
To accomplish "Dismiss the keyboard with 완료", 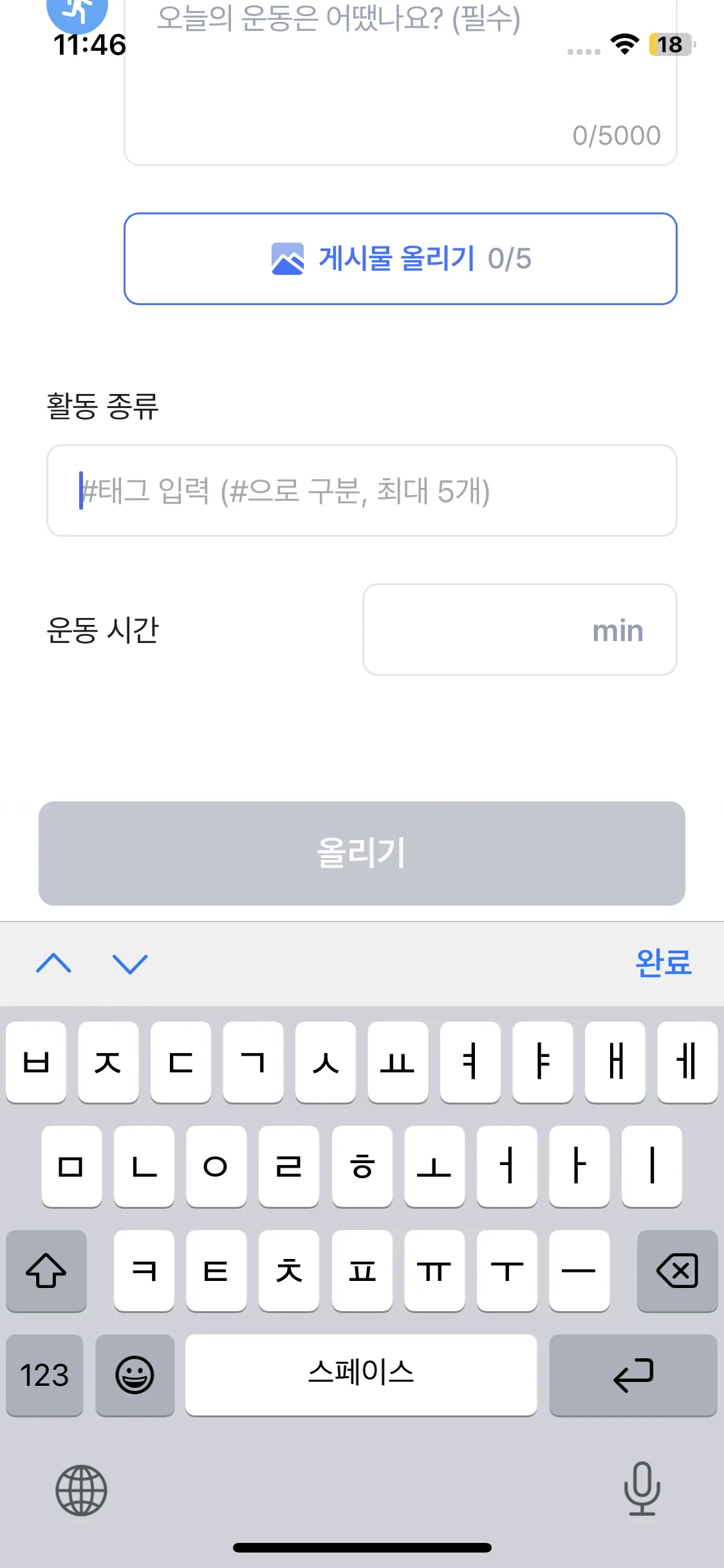I will pos(663,964).
